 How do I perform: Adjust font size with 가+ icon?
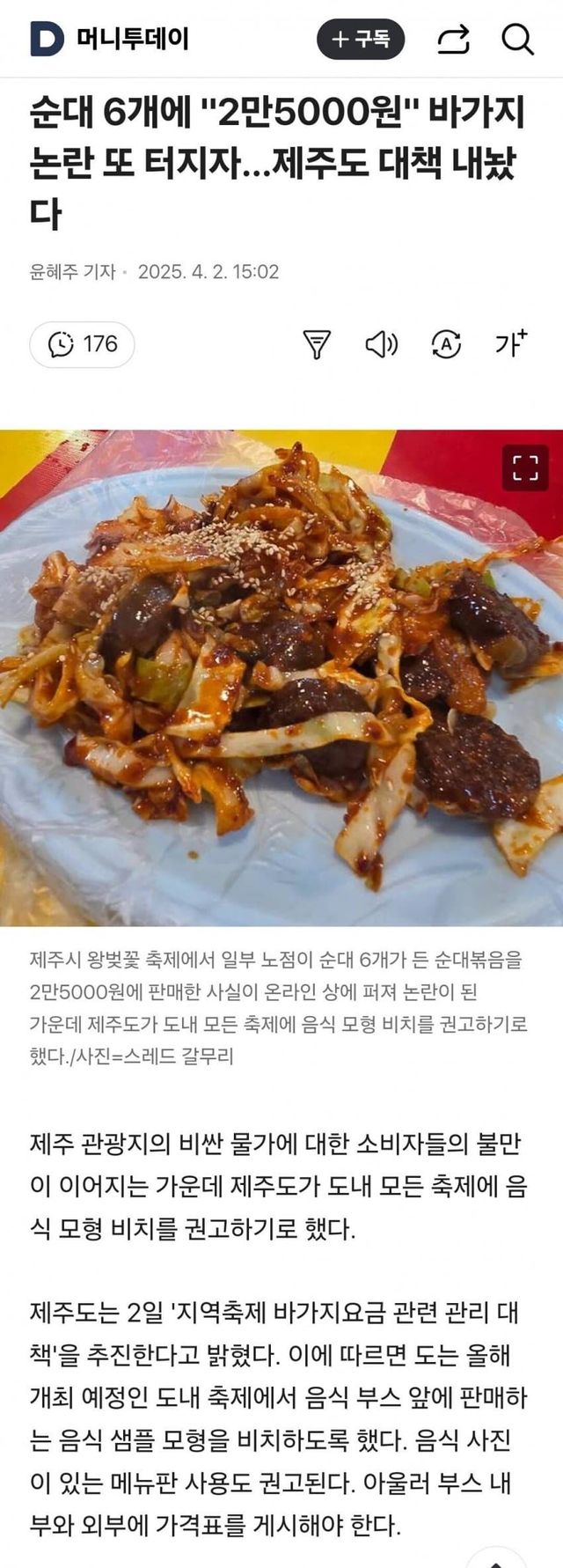(x=510, y=343)
